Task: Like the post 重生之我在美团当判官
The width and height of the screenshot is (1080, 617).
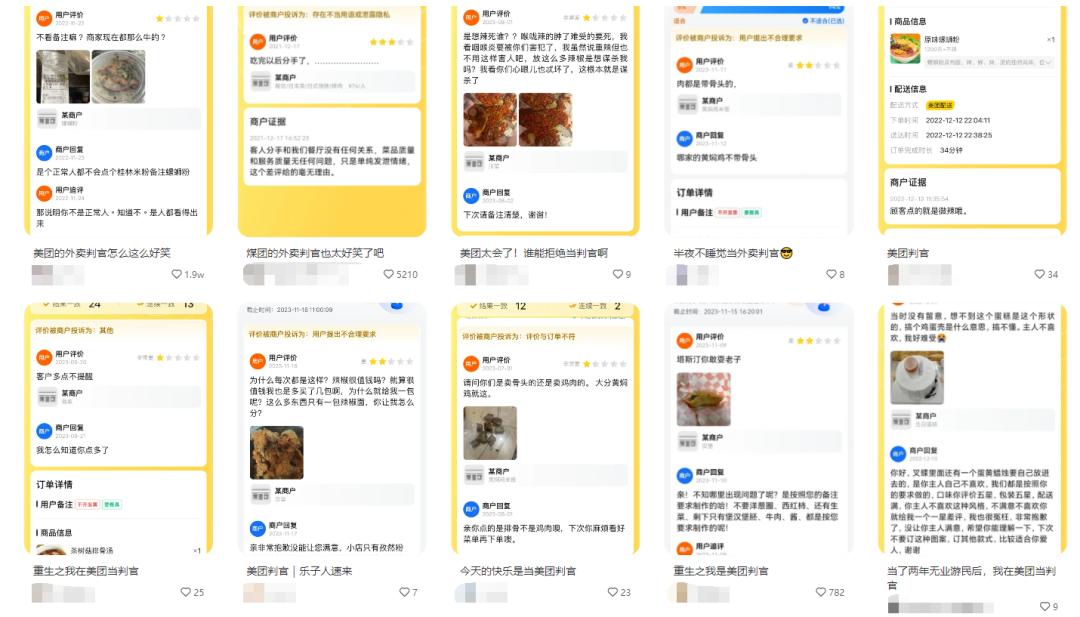Action: point(185,592)
